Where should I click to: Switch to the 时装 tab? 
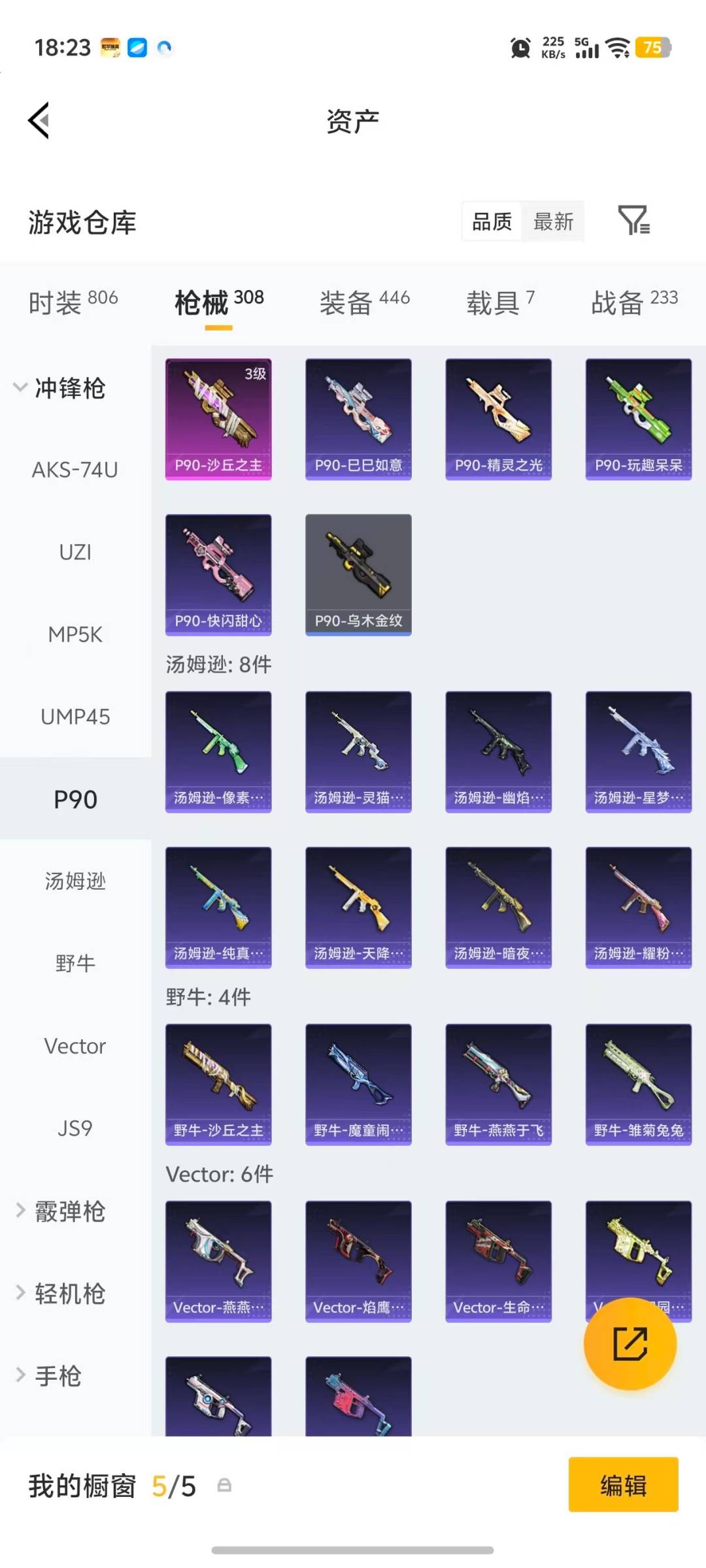click(x=73, y=302)
